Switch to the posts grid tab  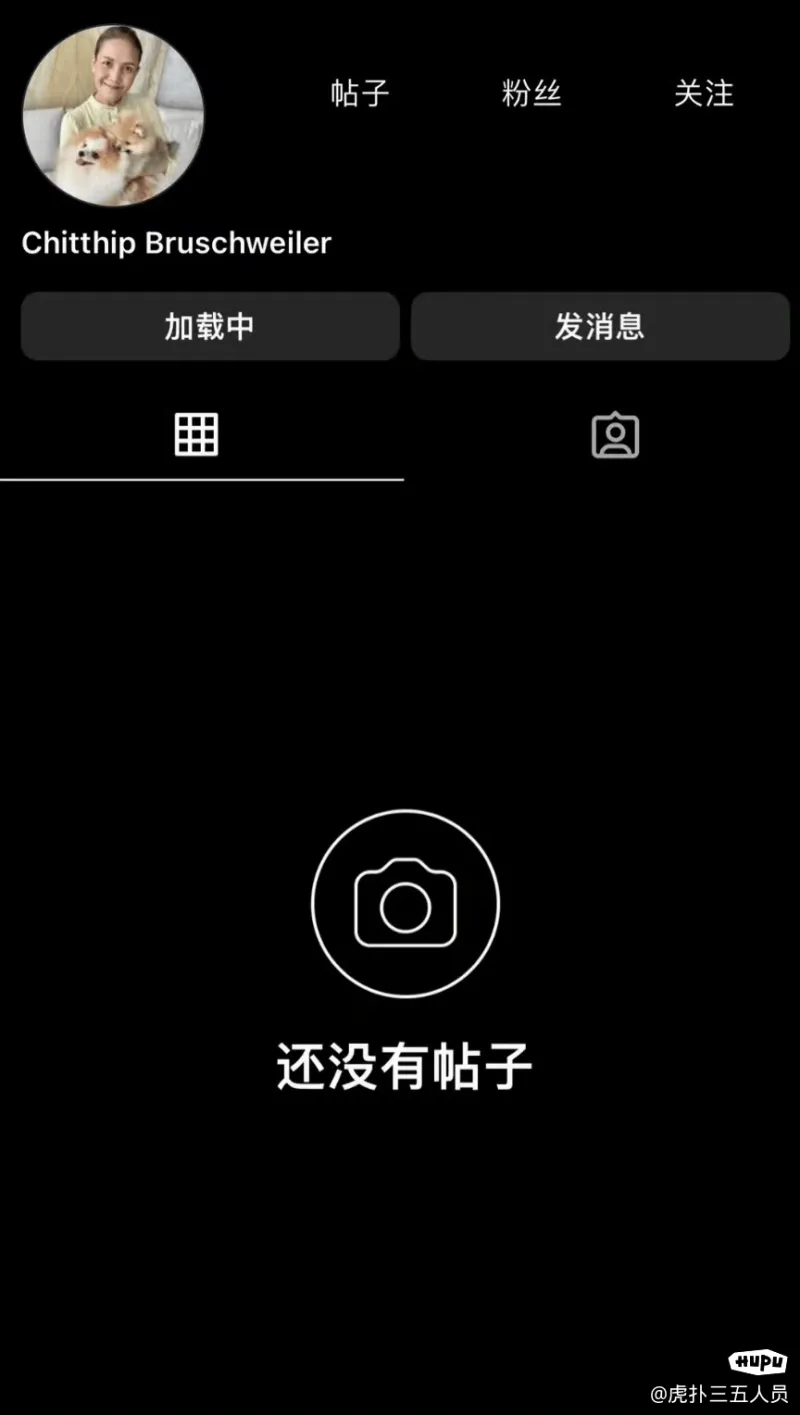(x=197, y=435)
